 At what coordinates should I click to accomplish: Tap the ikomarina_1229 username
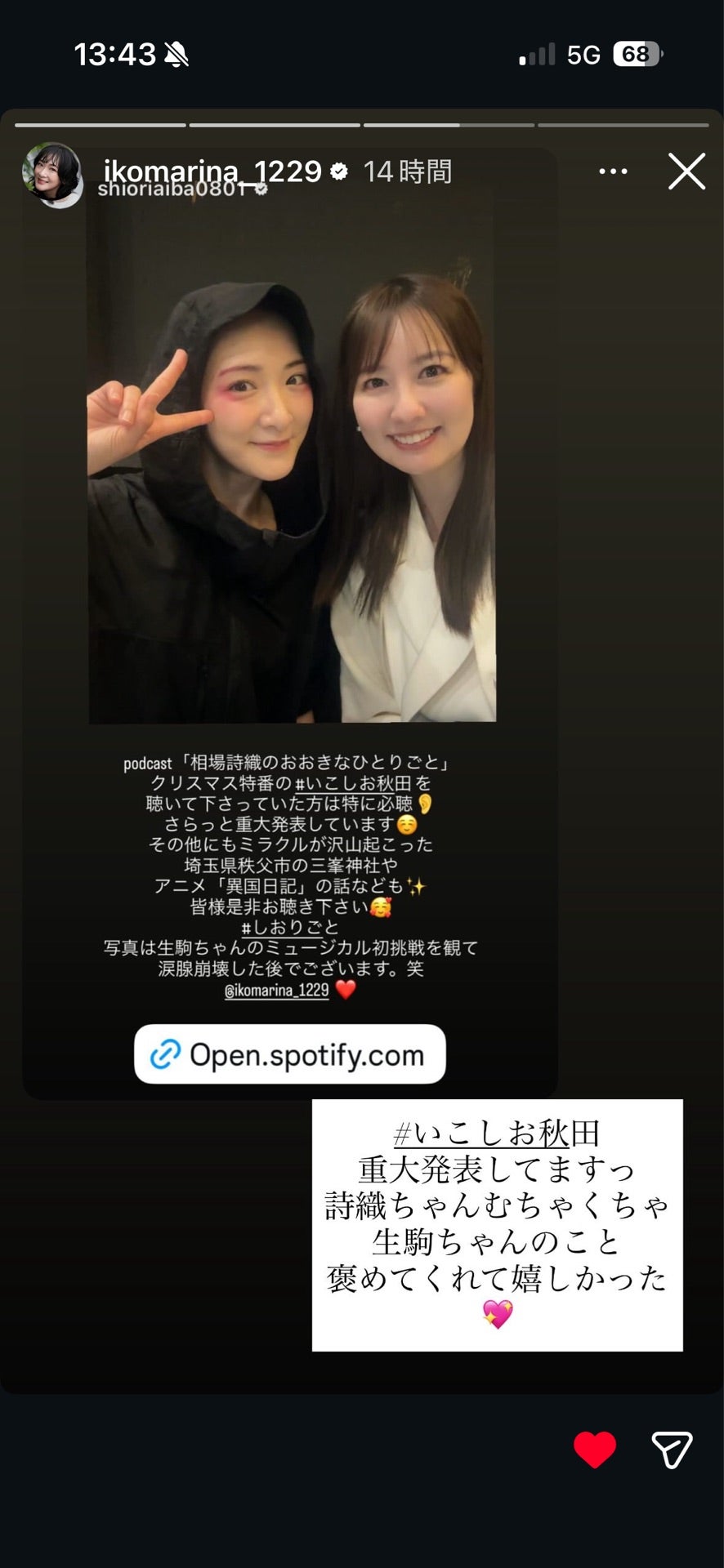click(212, 170)
